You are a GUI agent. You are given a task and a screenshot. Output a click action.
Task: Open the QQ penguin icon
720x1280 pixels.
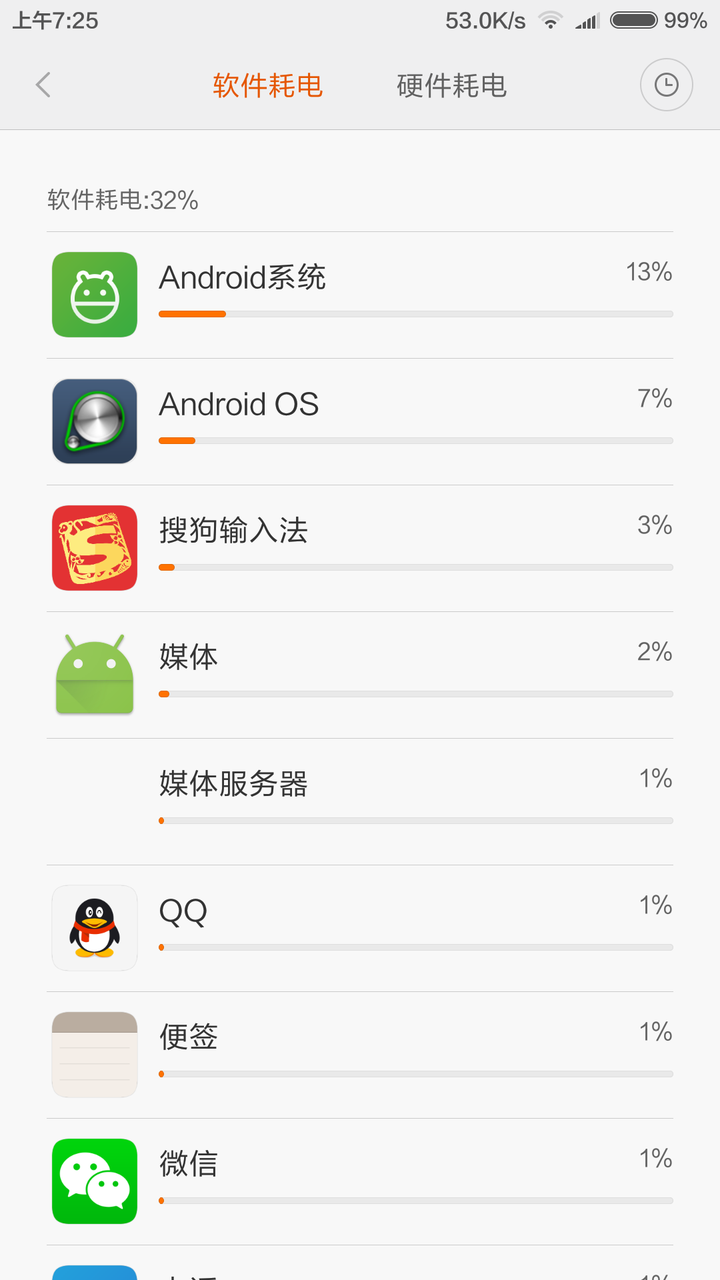(94, 927)
